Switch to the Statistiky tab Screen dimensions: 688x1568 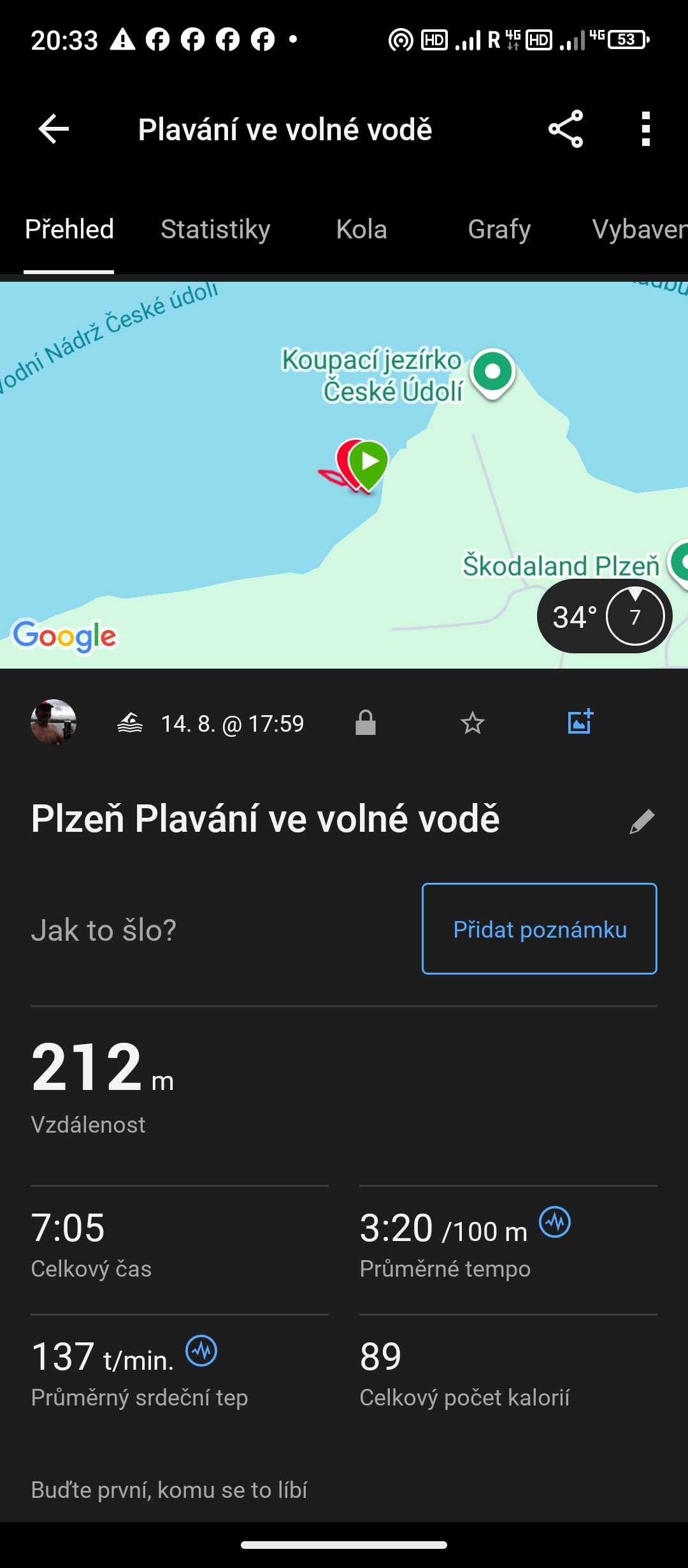point(215,229)
